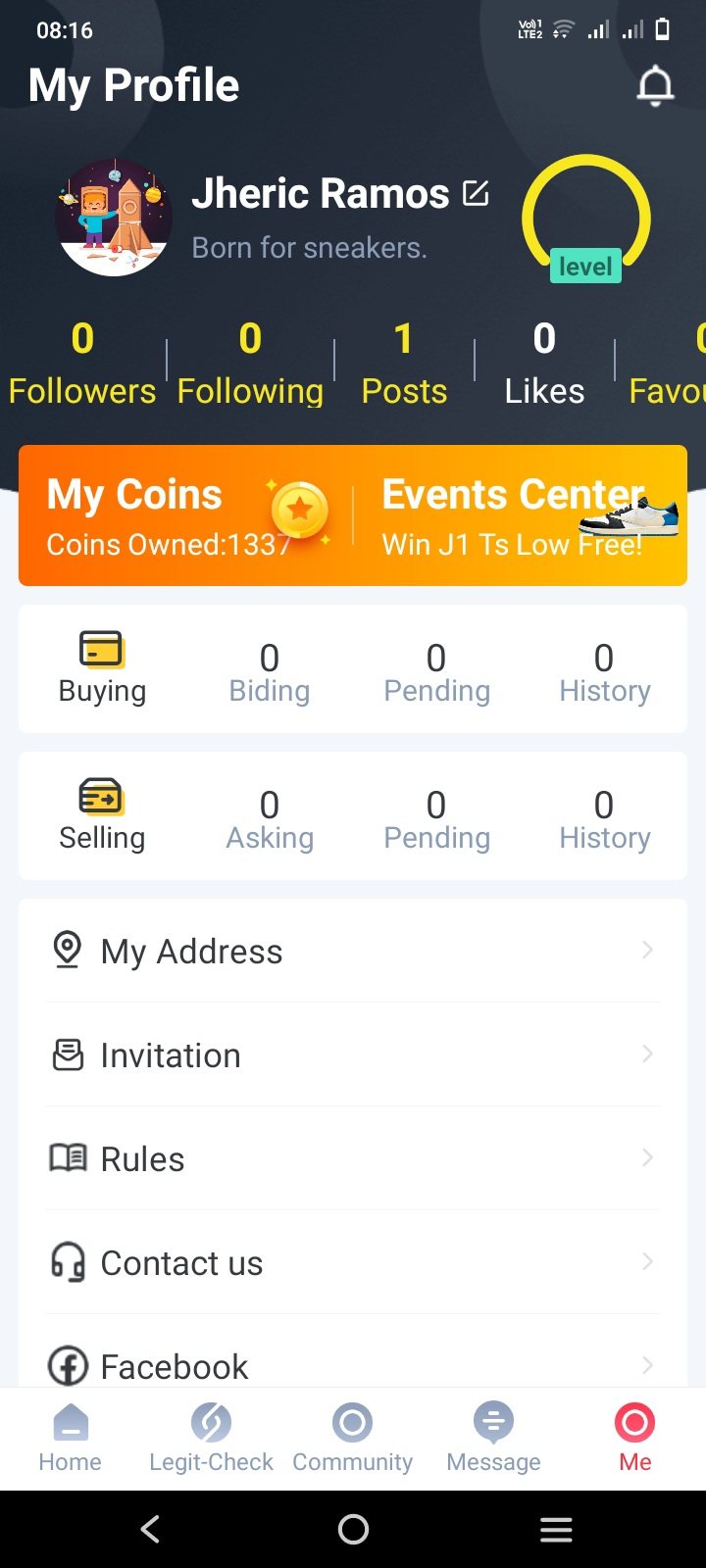Image resolution: width=706 pixels, height=1568 pixels.
Task: Switch to the Home tab
Action: click(70, 1438)
